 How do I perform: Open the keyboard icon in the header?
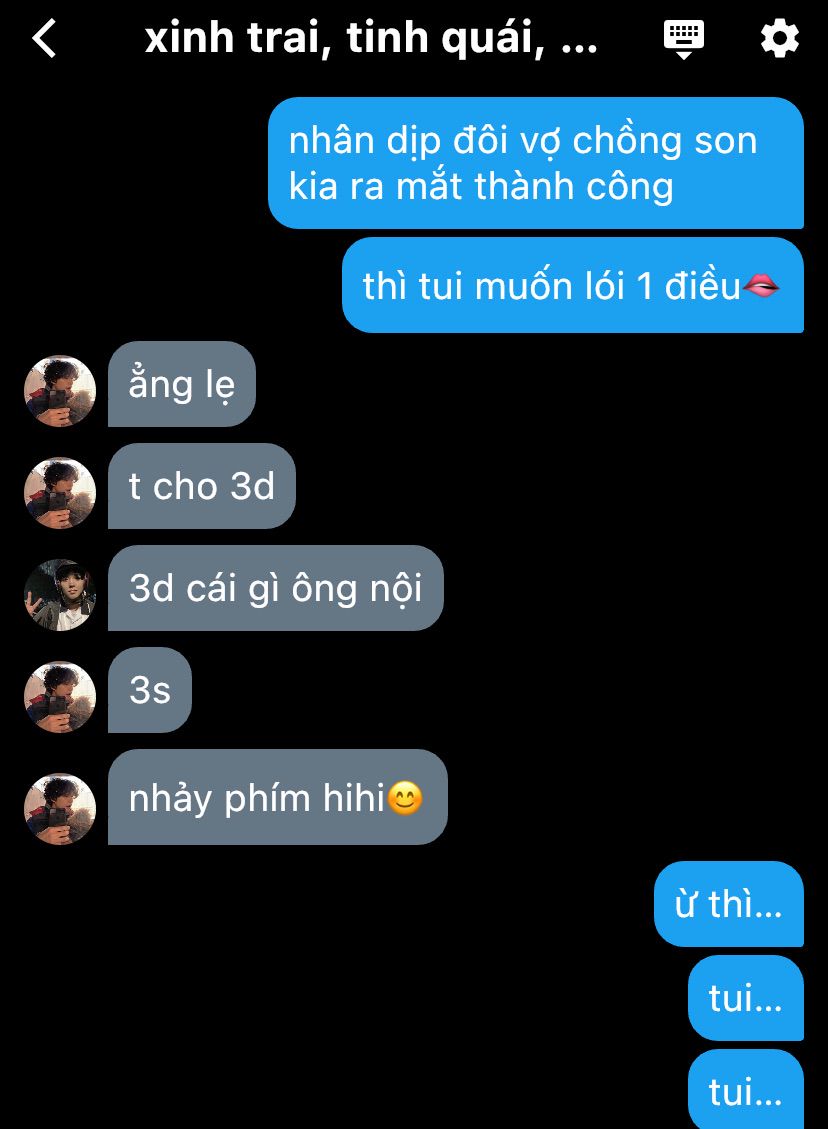[x=684, y=39]
